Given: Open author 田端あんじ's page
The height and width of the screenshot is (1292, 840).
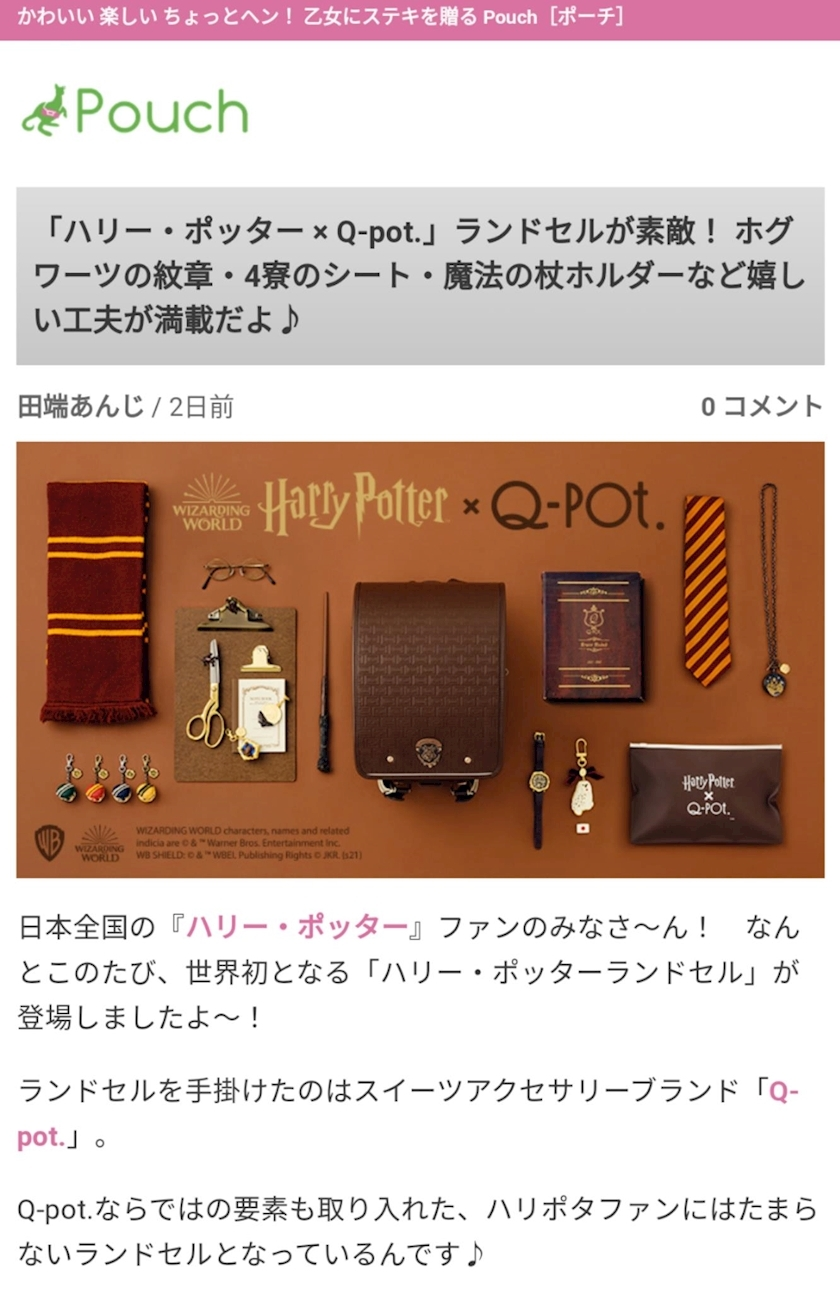Looking at the screenshot, I should click(81, 406).
